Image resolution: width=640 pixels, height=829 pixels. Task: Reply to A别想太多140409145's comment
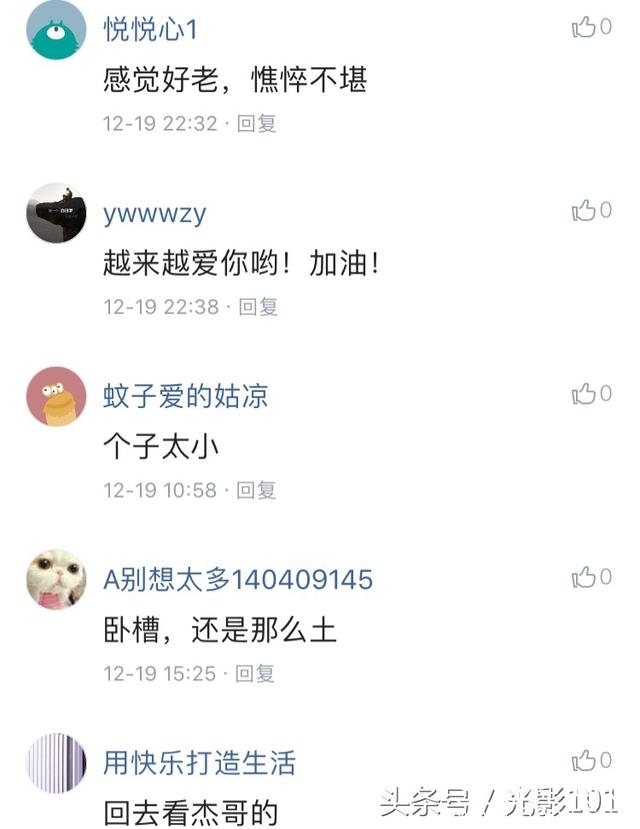point(257,674)
